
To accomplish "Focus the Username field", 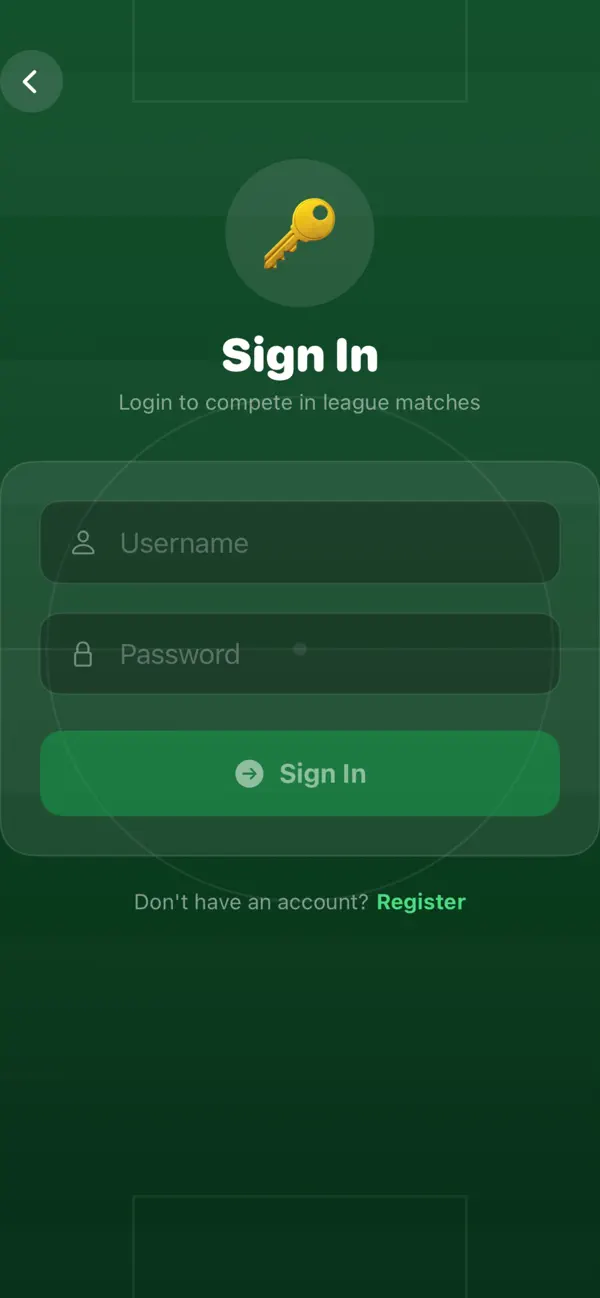I will [300, 542].
